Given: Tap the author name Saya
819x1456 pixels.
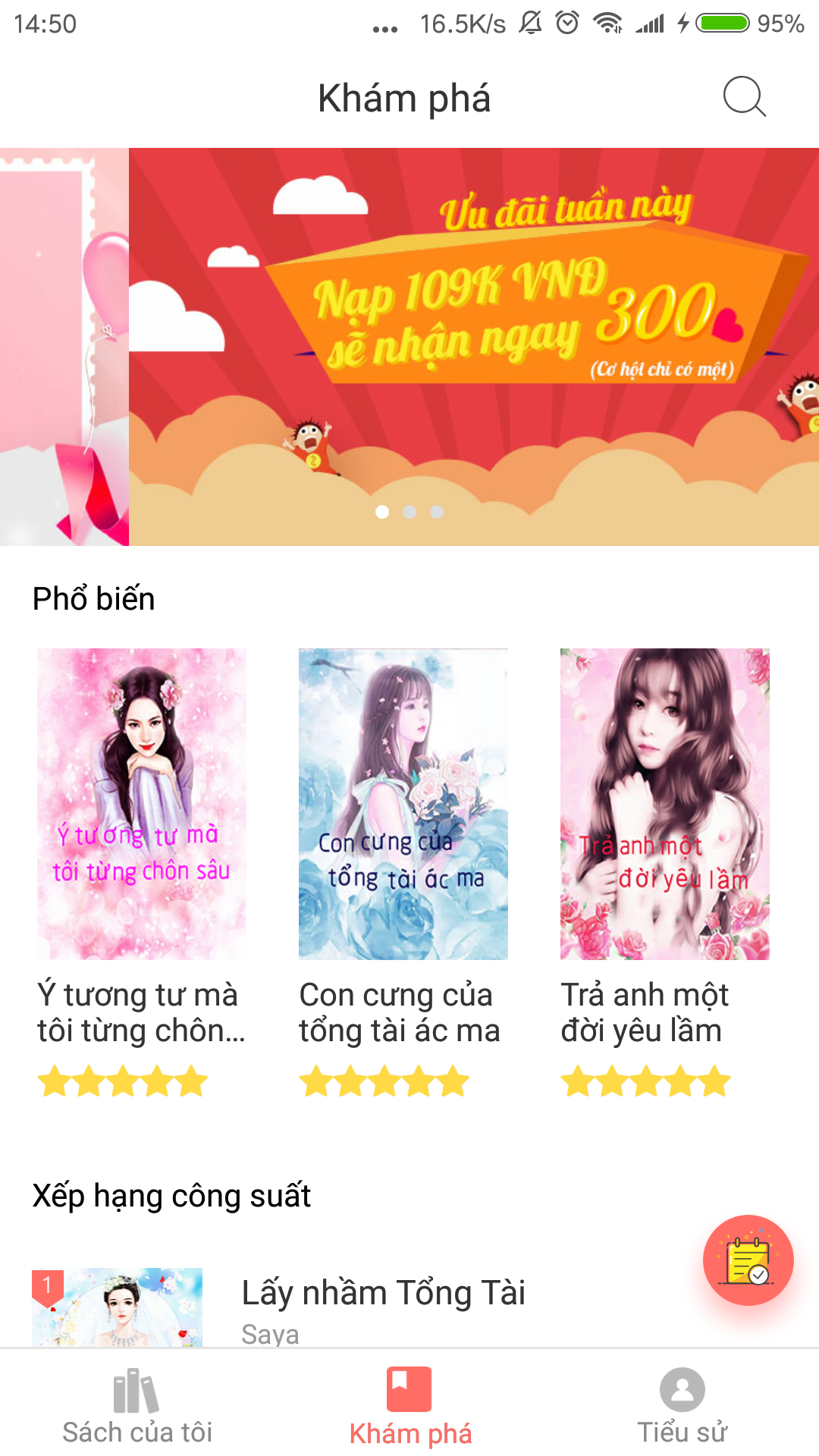Looking at the screenshot, I should pos(269,1335).
